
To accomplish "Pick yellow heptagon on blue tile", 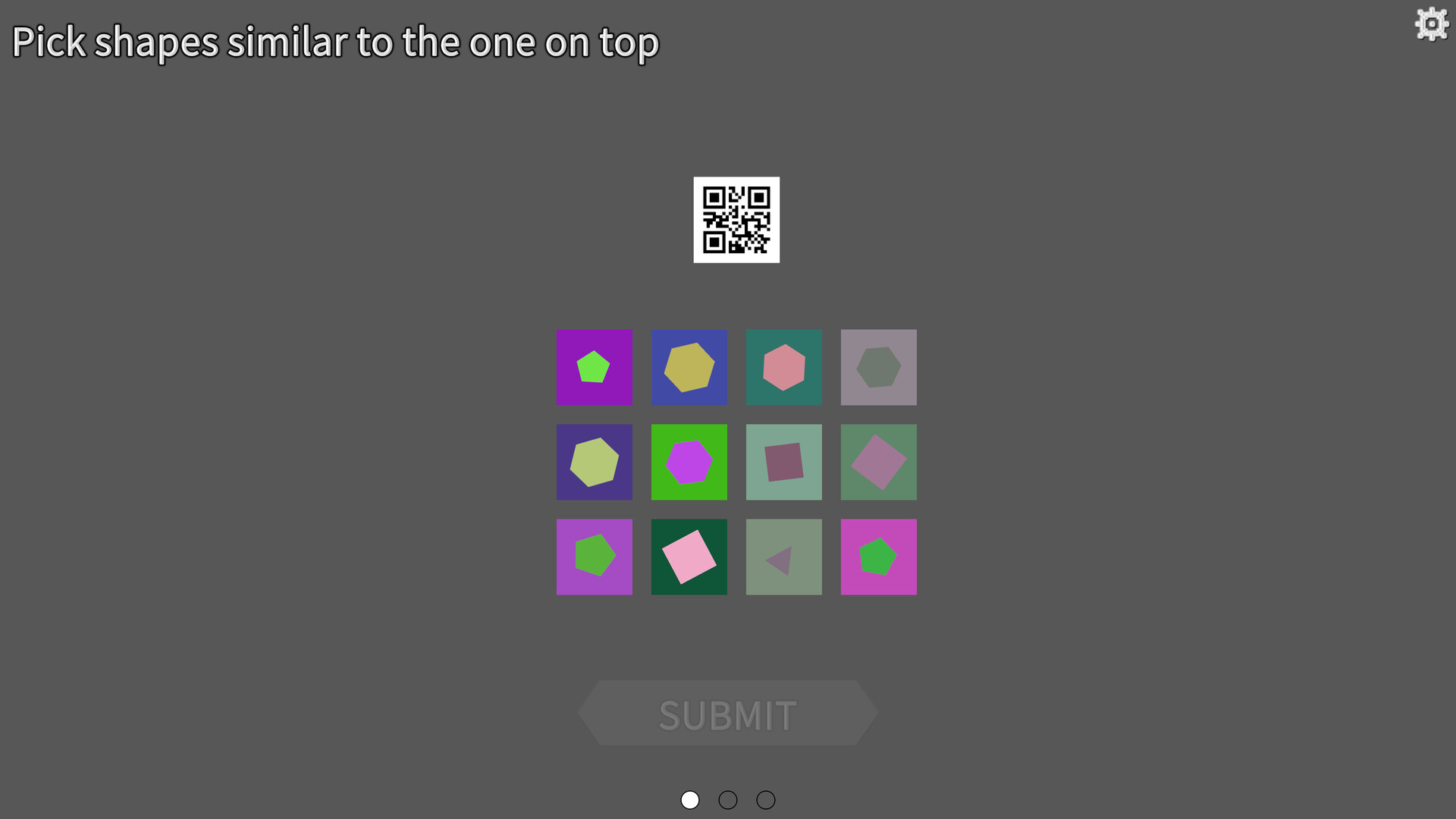I will 689,367.
